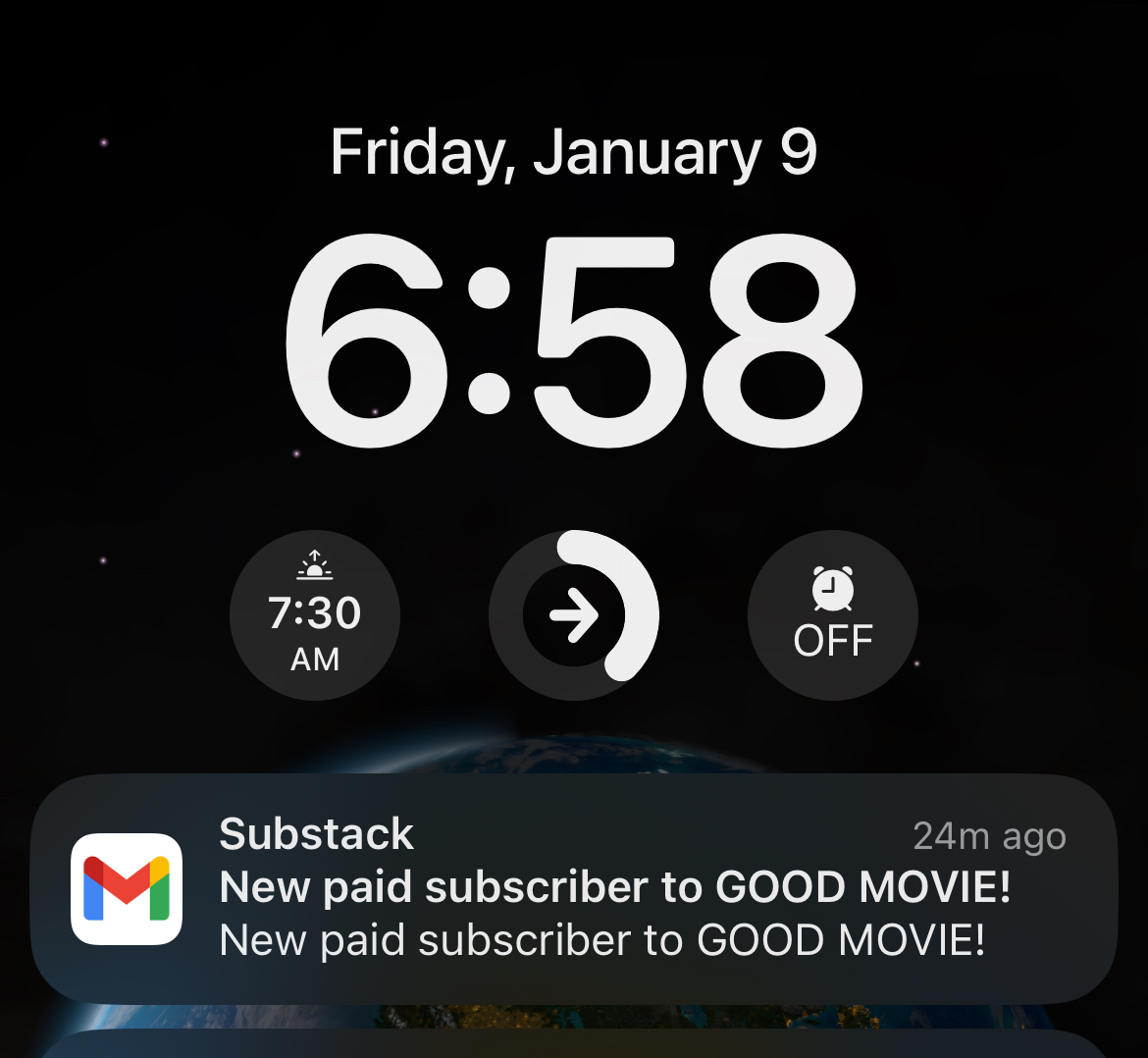
Task: Open the Substack new paid subscriber notification
Action: [x=574, y=888]
